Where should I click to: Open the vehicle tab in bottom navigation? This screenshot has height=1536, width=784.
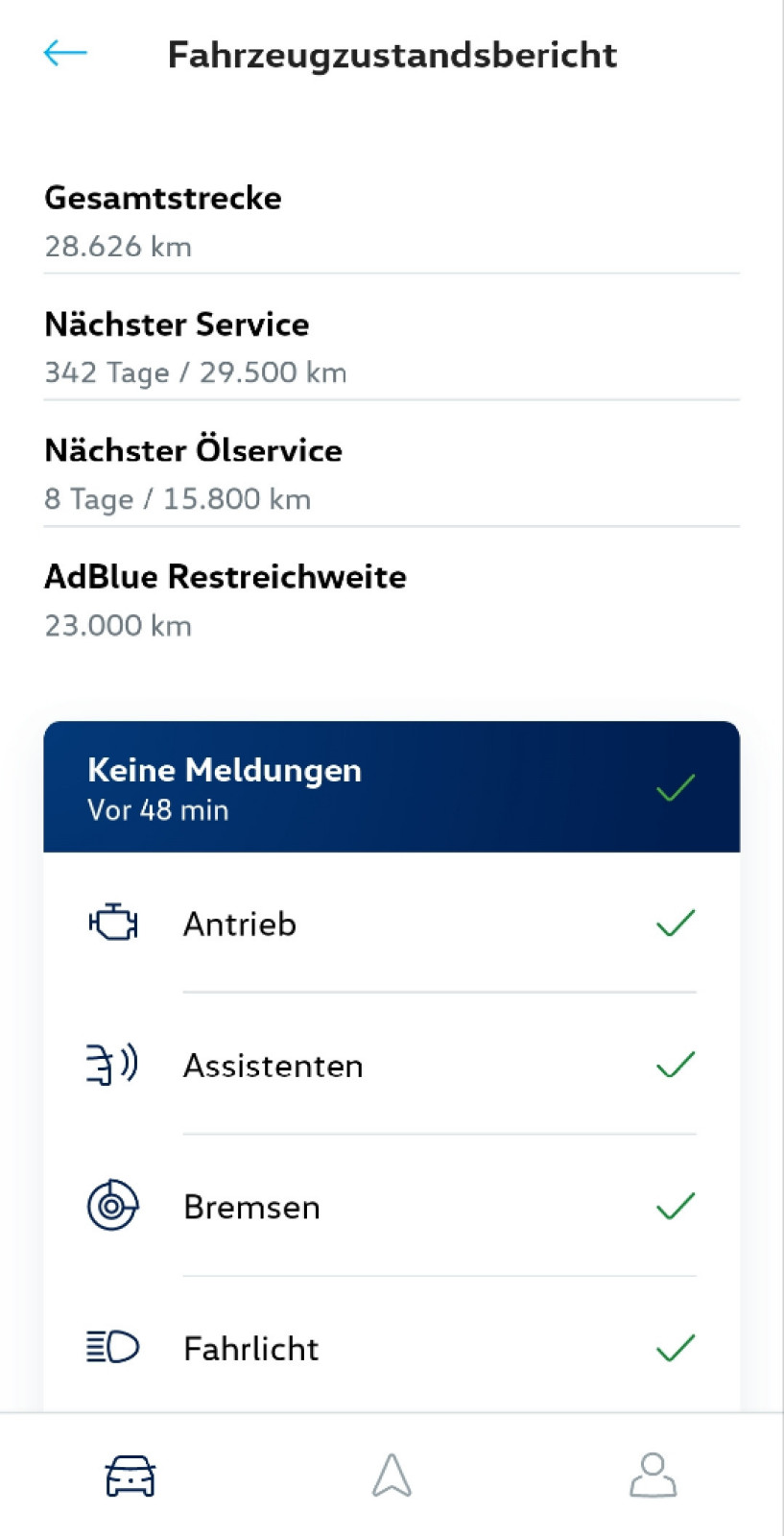coord(131,1476)
